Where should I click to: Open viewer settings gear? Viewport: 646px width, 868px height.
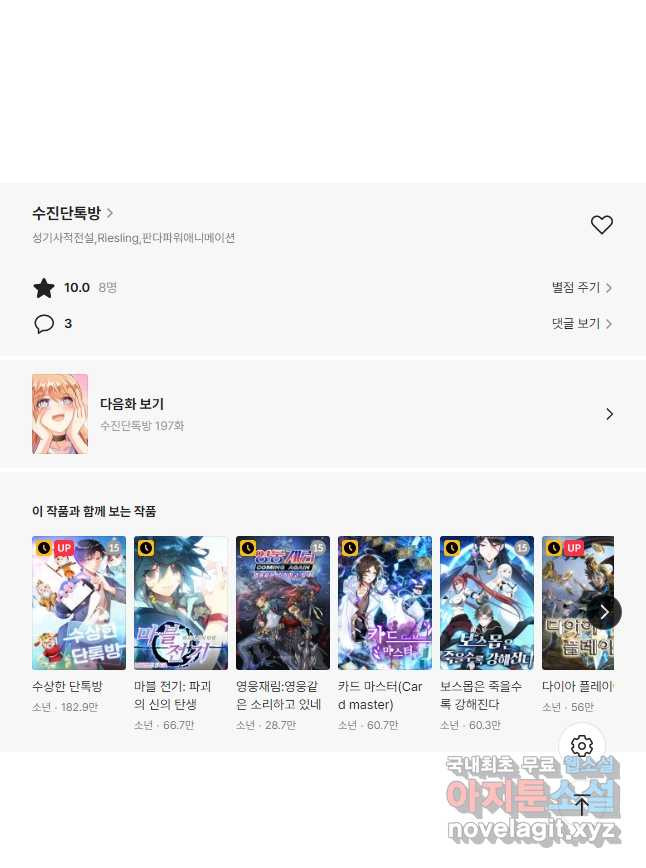[582, 746]
